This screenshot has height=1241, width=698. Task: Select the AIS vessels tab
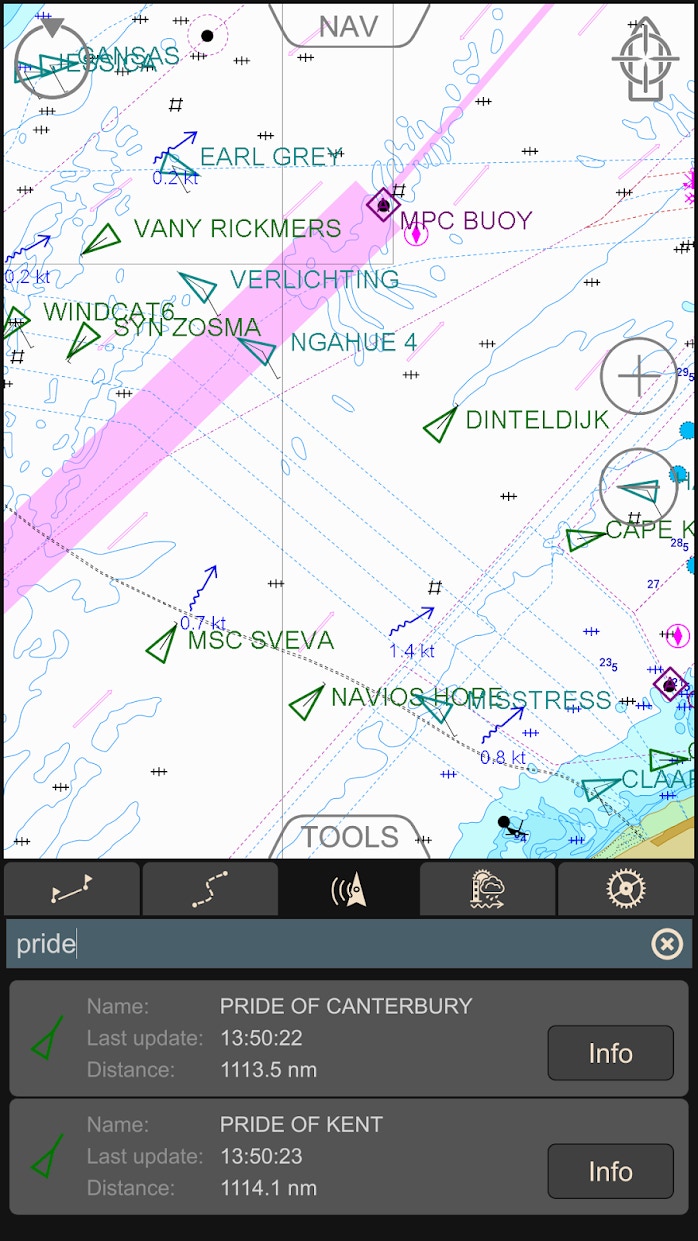coord(349,889)
